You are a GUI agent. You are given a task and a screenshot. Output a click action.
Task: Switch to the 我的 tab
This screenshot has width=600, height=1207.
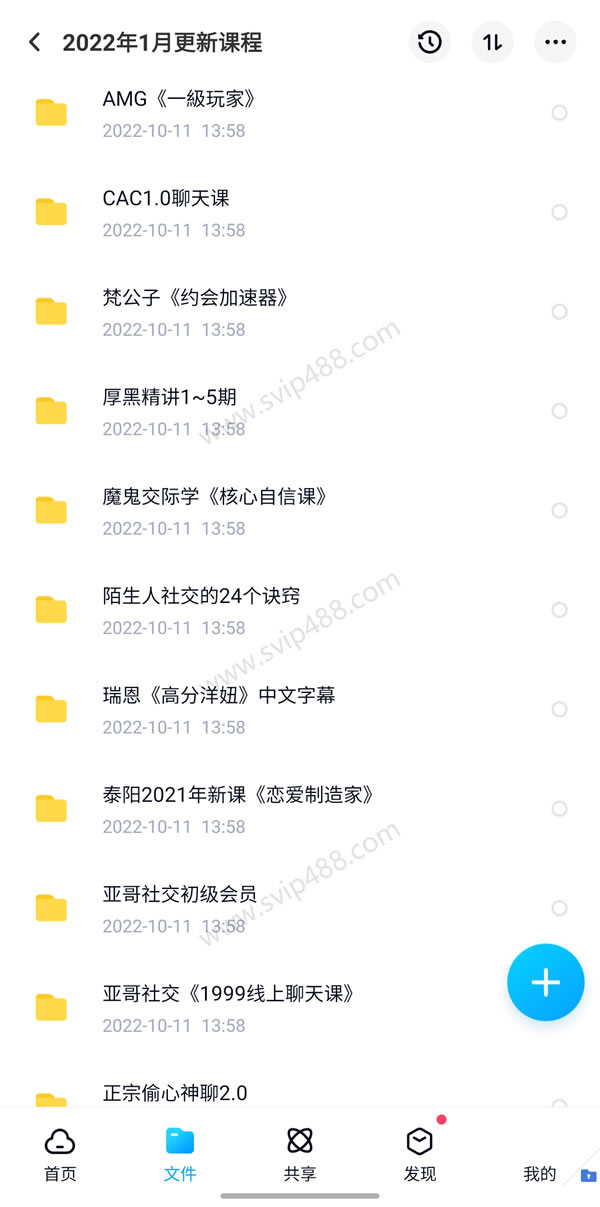[x=540, y=1172]
